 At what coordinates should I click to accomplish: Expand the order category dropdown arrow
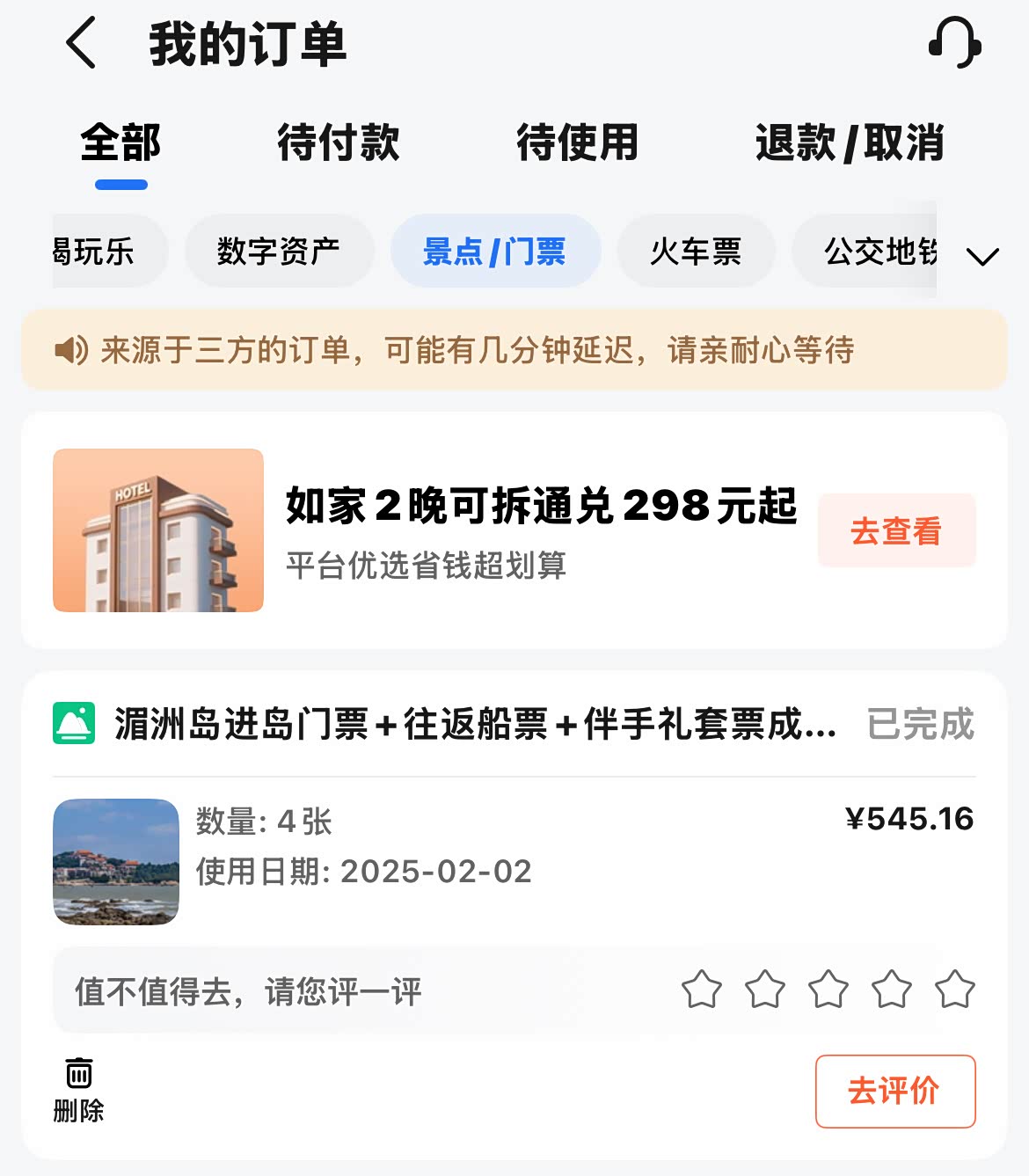point(982,256)
